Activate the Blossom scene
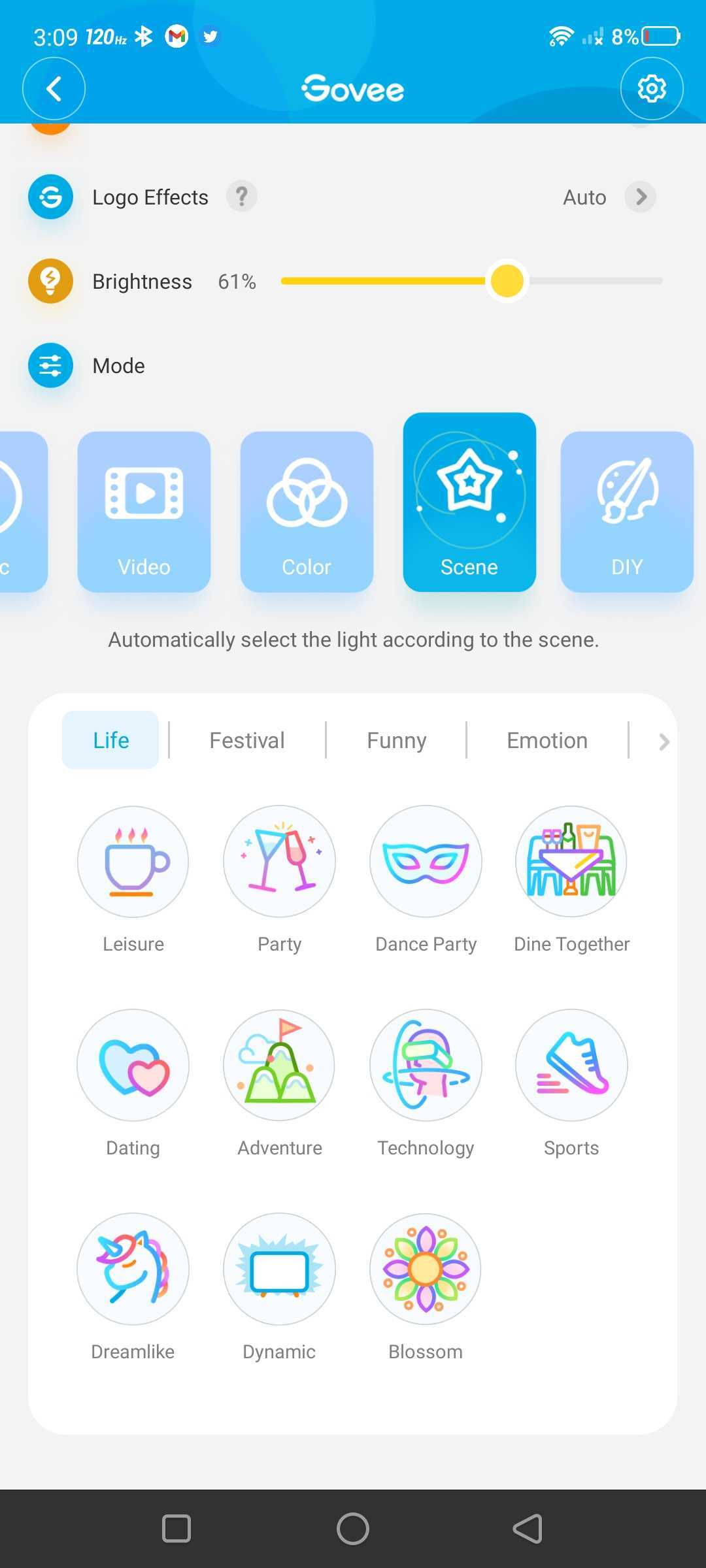The width and height of the screenshot is (706, 1568). (426, 1269)
